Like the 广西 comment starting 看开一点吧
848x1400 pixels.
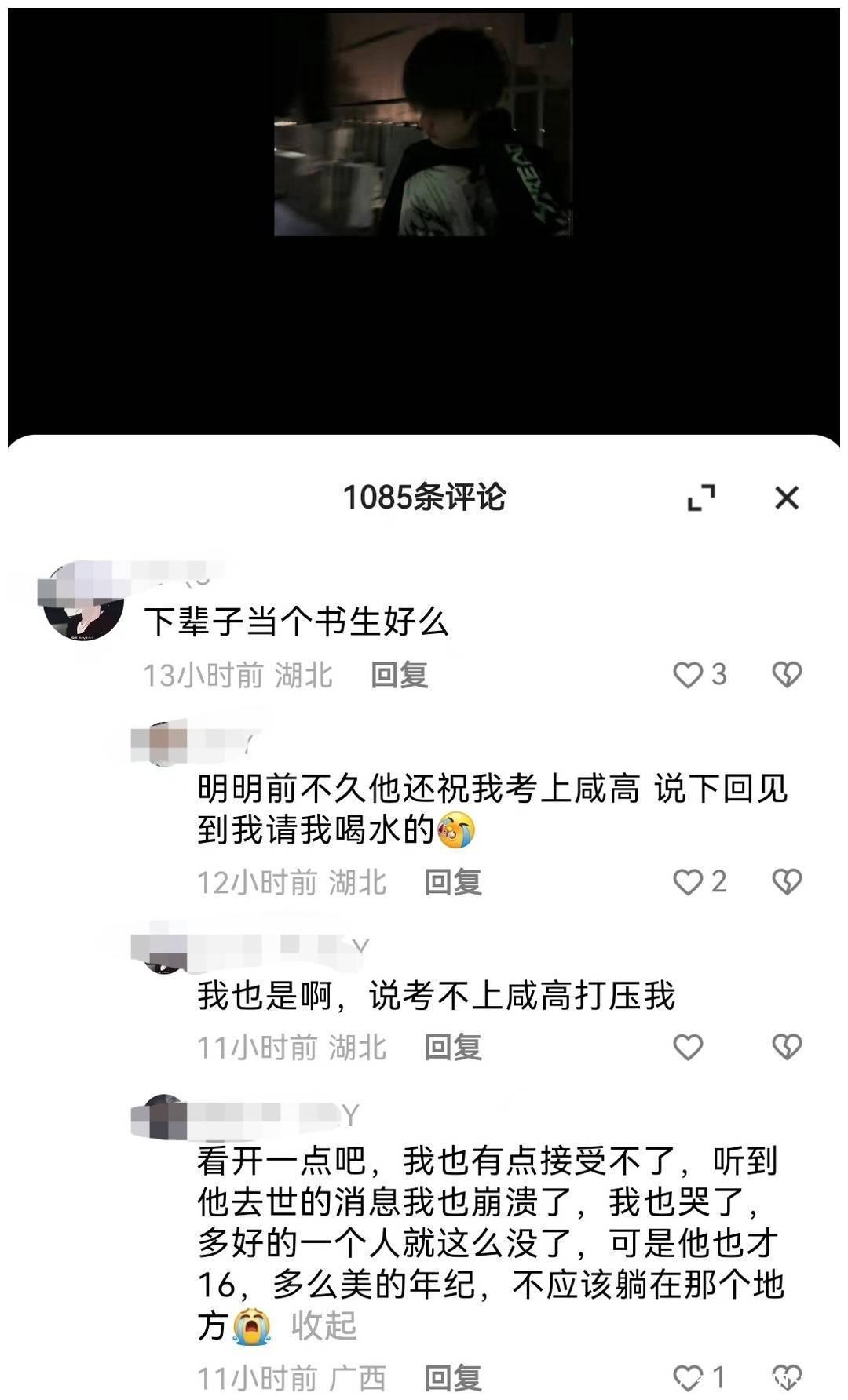pyautogui.click(x=689, y=1378)
